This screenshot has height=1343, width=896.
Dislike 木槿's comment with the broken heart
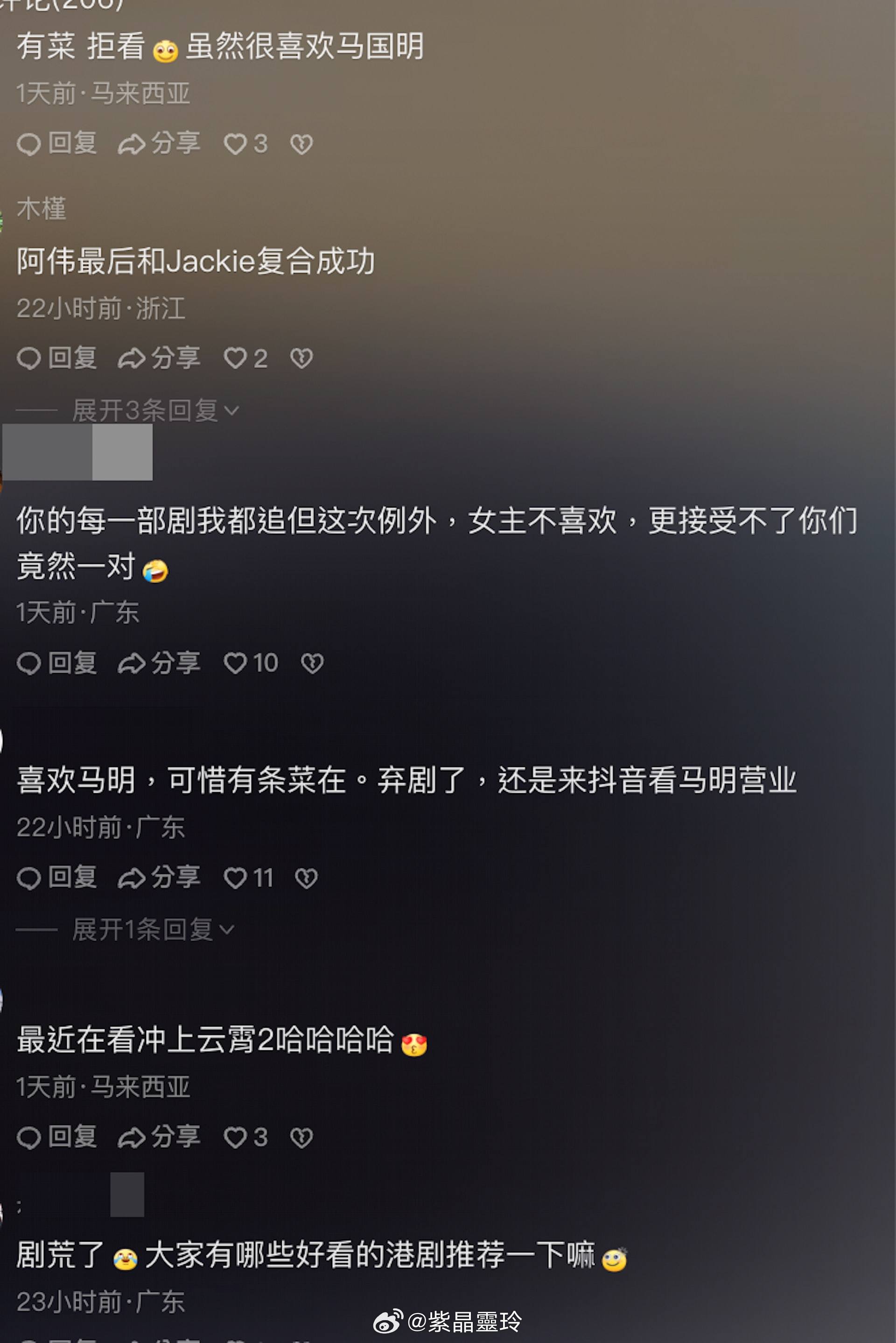(x=302, y=359)
